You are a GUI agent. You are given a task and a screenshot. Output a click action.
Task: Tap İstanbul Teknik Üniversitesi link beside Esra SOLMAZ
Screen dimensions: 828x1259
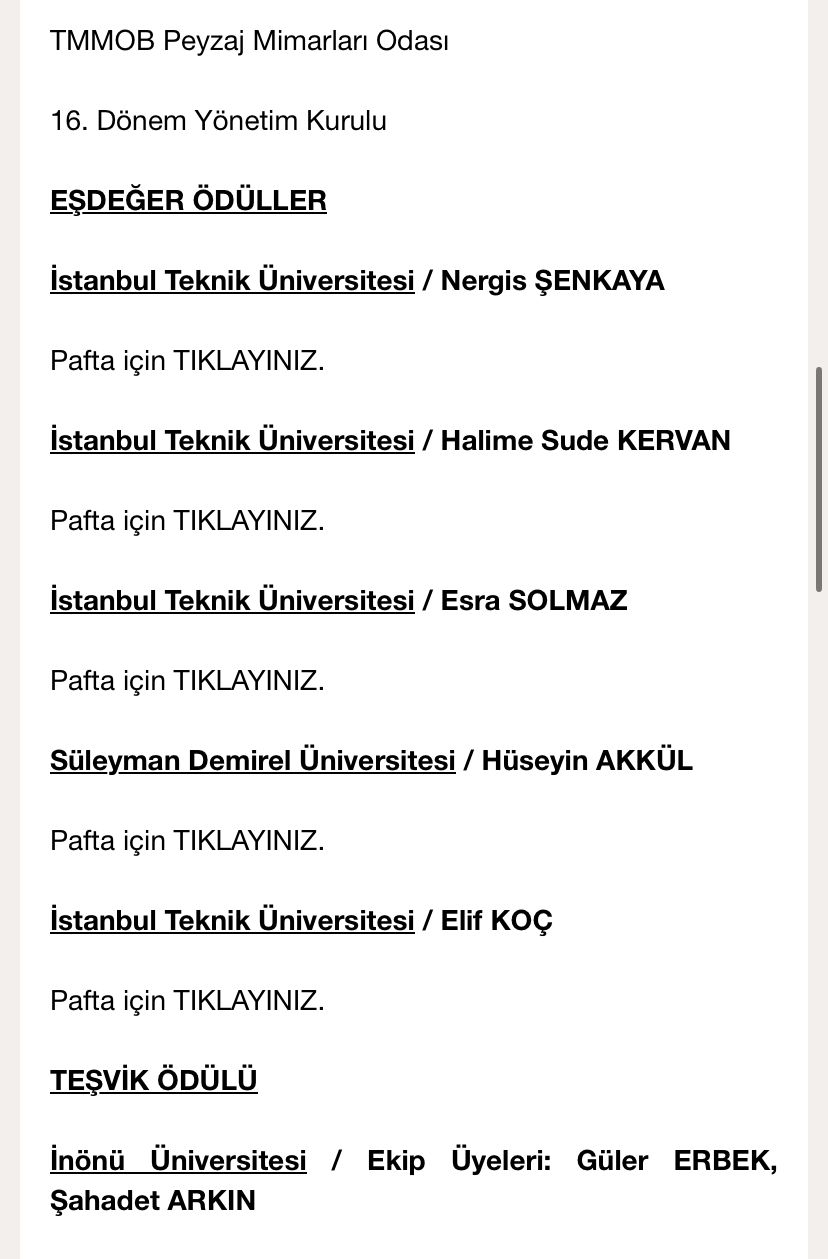pyautogui.click(x=232, y=601)
